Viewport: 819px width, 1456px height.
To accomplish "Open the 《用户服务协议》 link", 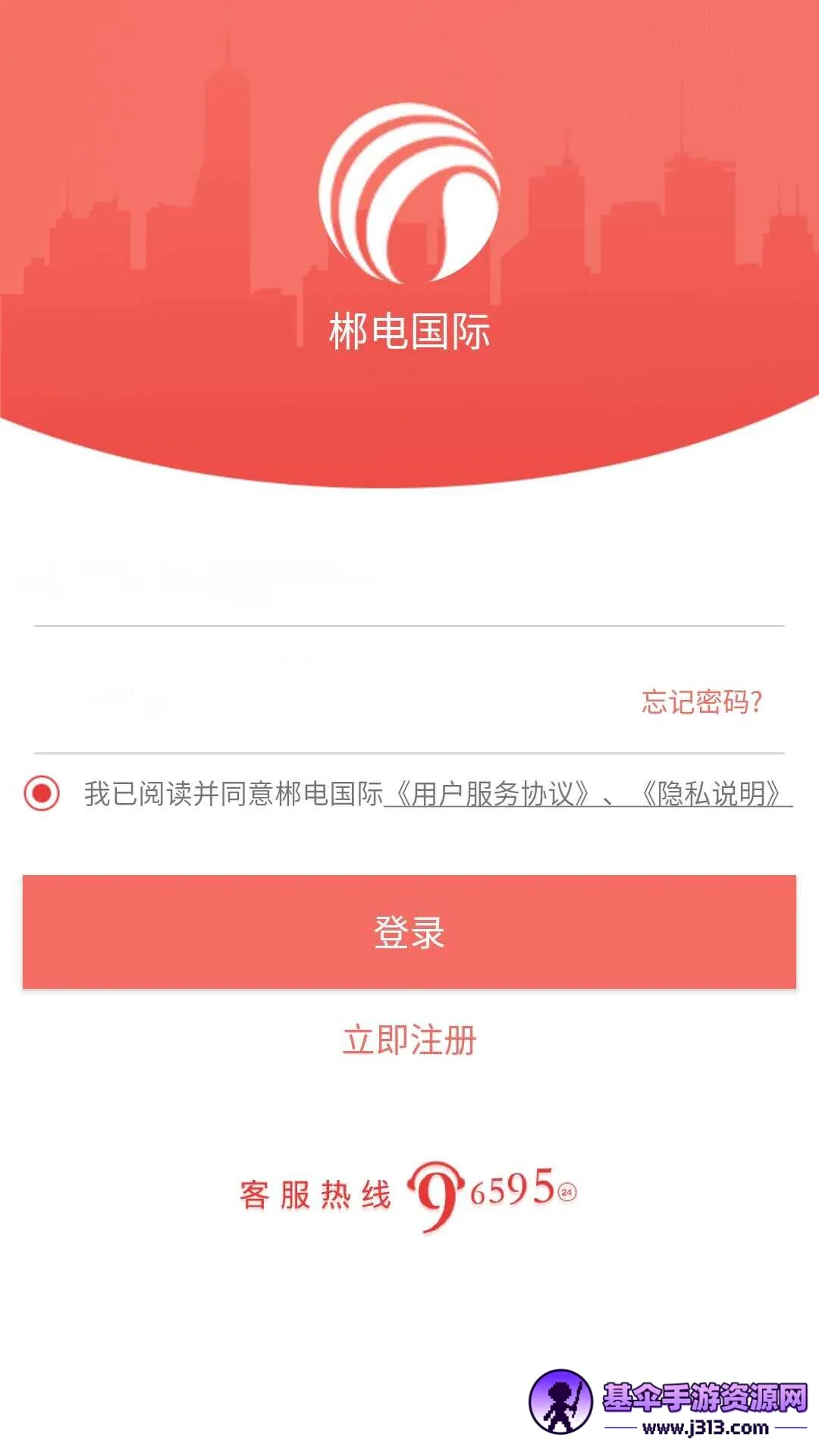I will pos(491,794).
